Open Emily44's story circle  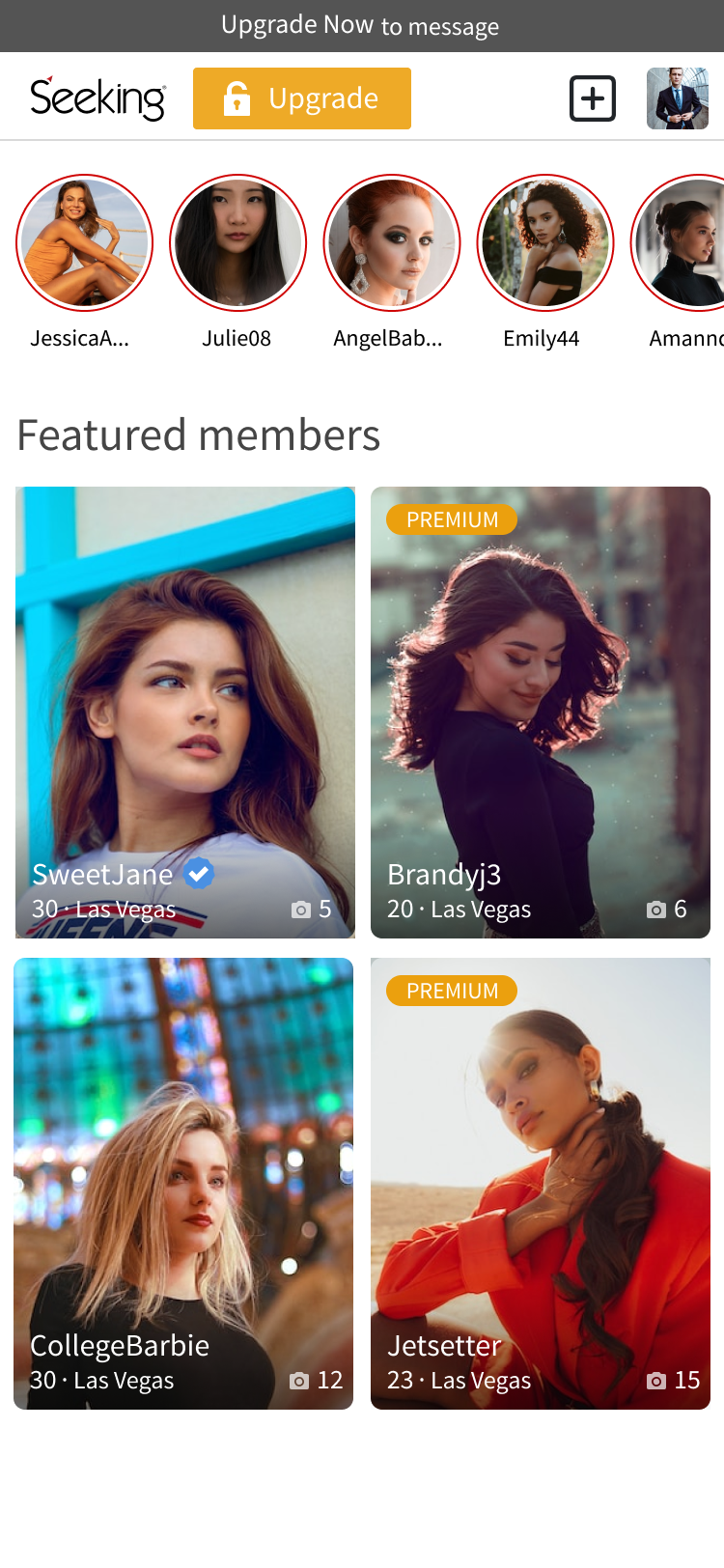point(545,243)
